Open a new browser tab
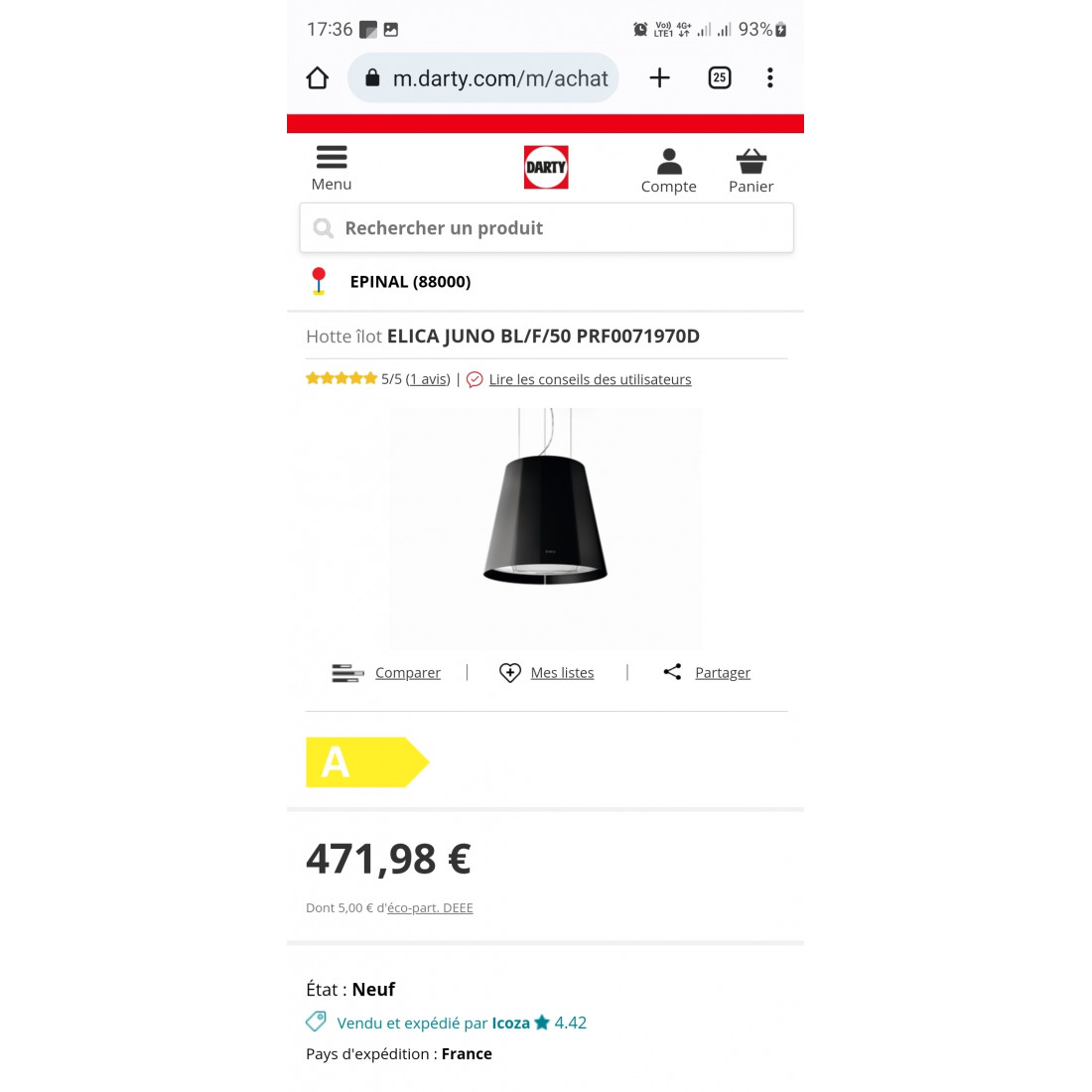The image size is (1092, 1092). (659, 78)
